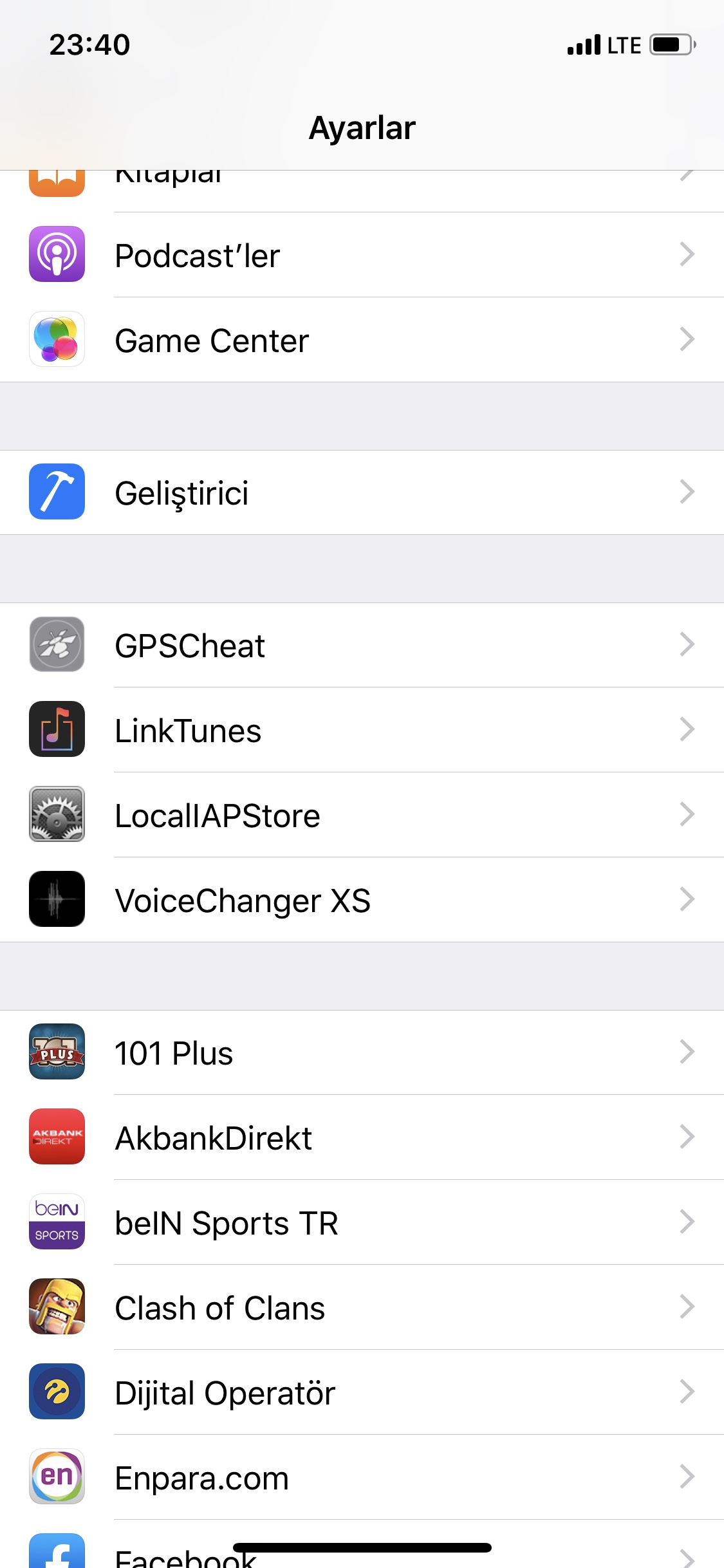
Task: Tap VoiceChanger XS row
Action: [362, 900]
